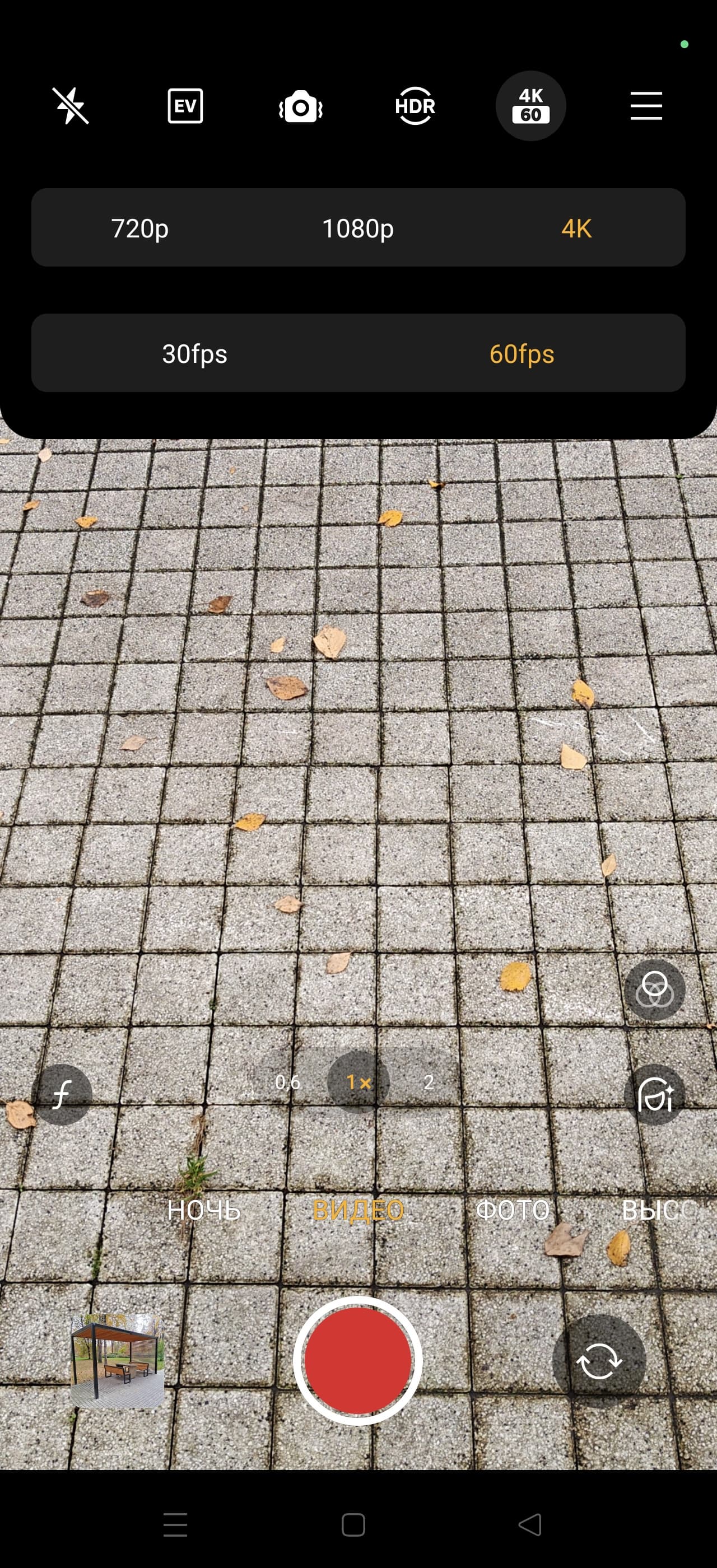
Task: Switch to 0.6 ultra-wide zoom
Action: (287, 1082)
